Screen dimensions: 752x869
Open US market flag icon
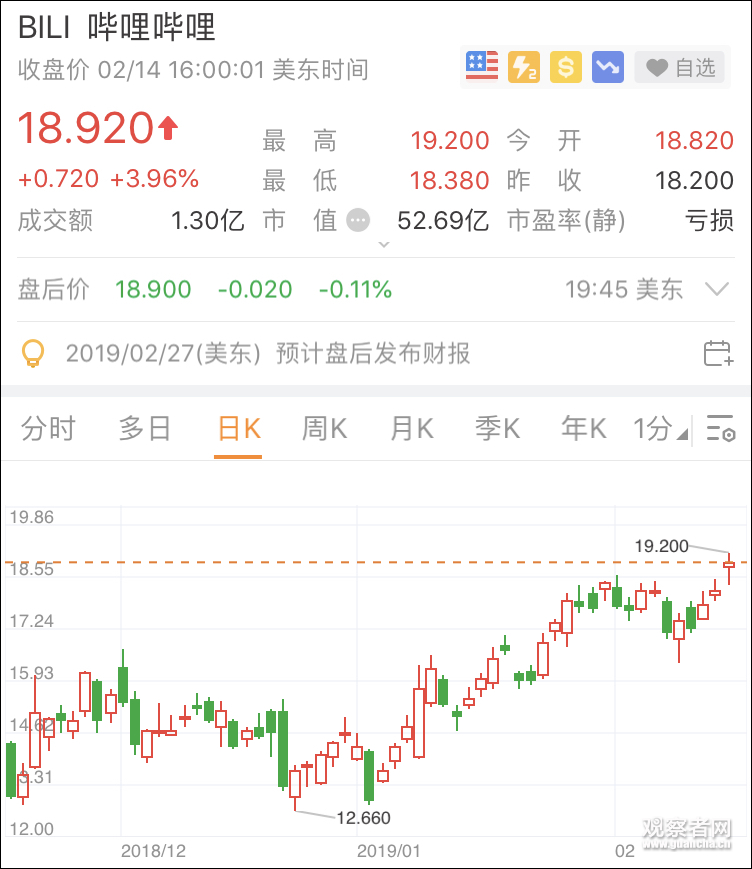tap(481, 66)
